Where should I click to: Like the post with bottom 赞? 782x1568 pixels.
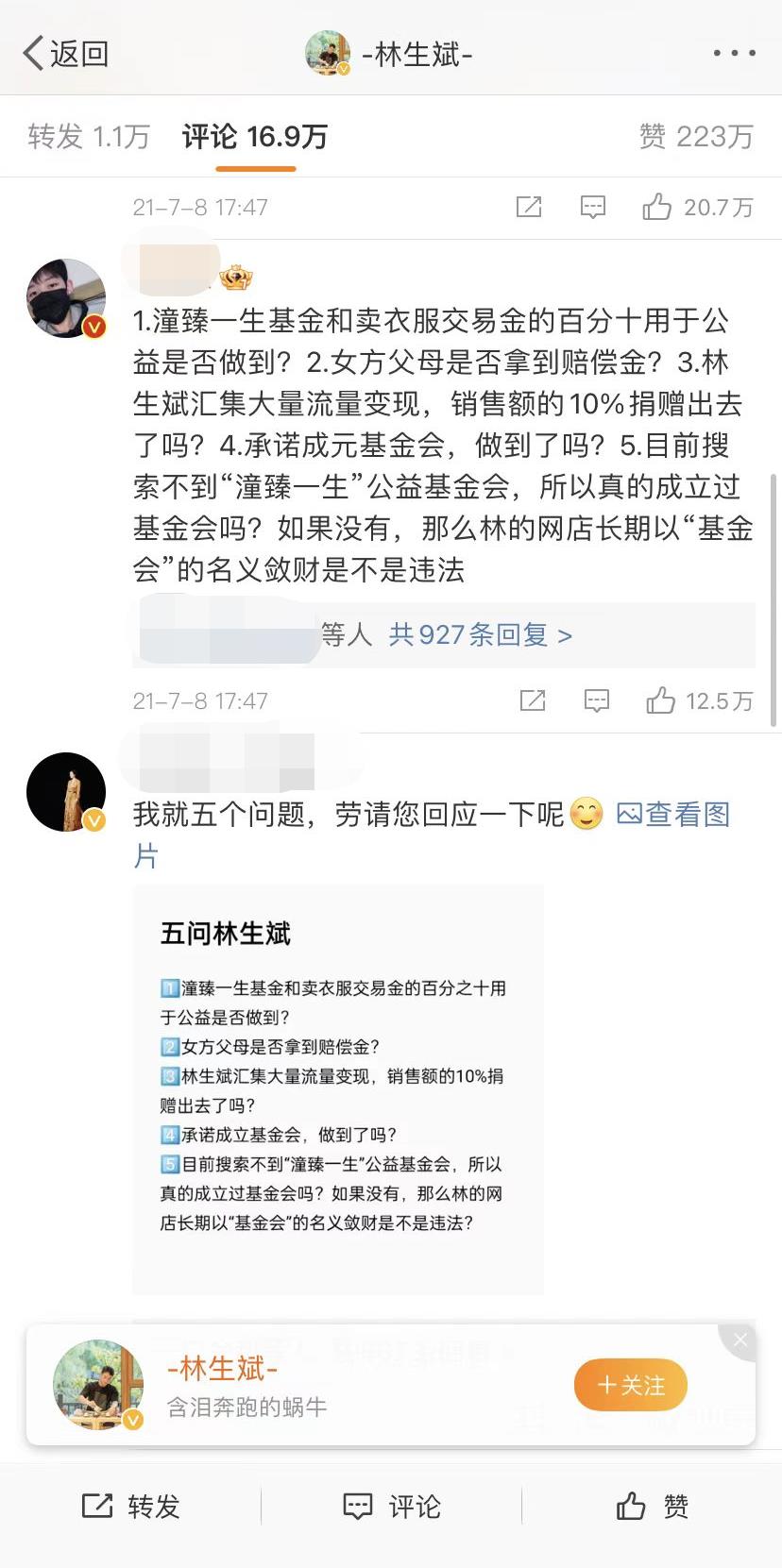tap(652, 1506)
